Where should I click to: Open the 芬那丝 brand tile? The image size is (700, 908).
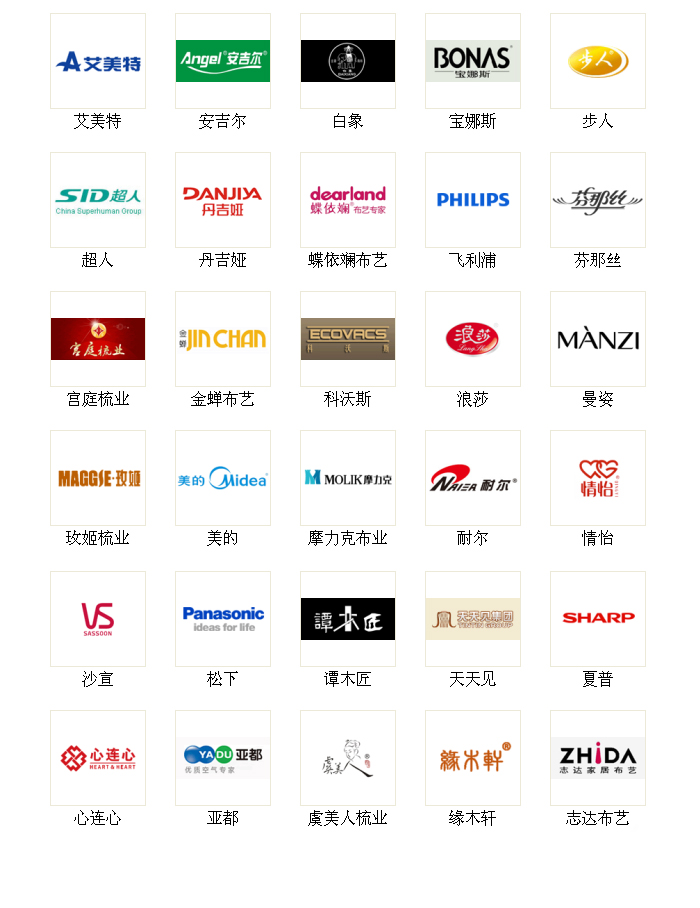pyautogui.click(x=598, y=200)
